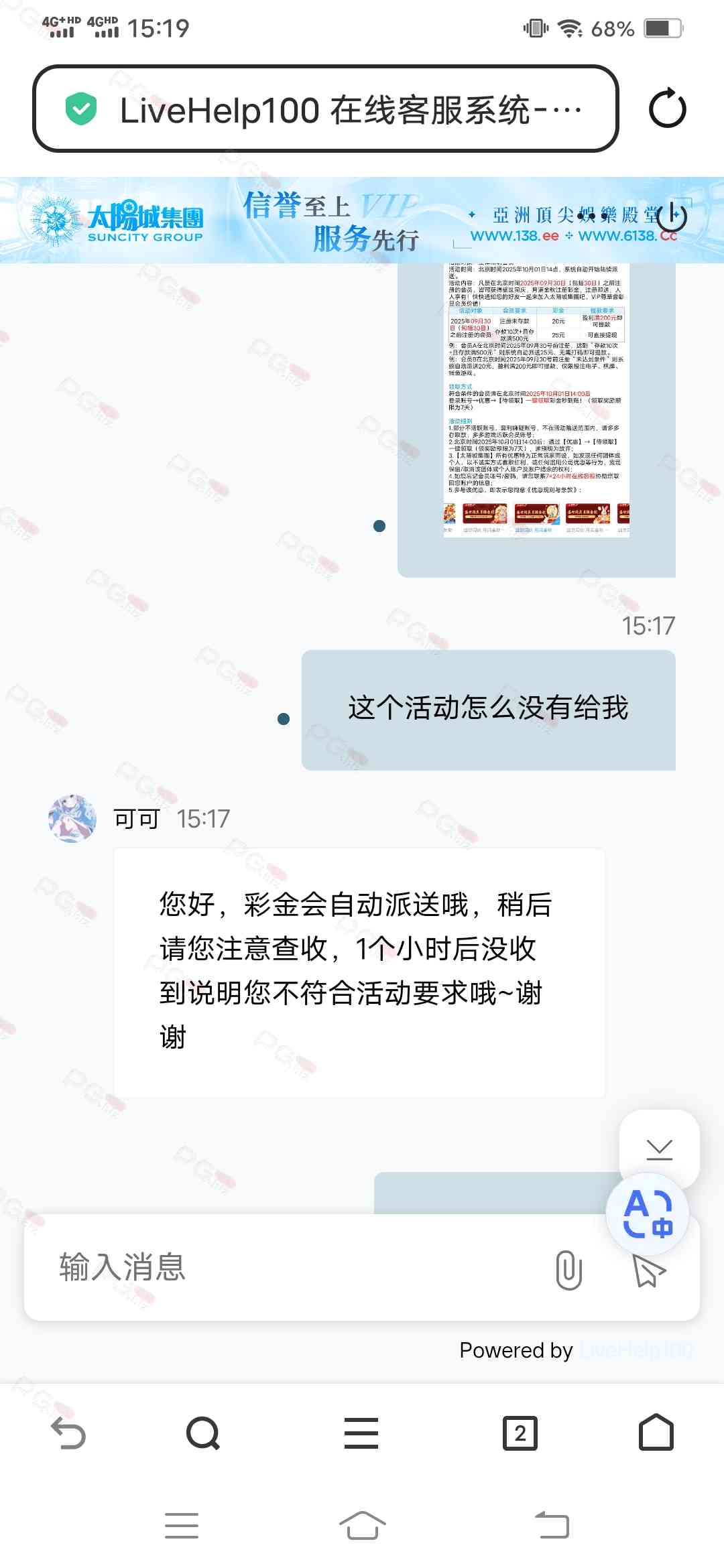This screenshot has height=1568, width=724.
Task: Reload the page with the refresh icon
Action: point(667,109)
